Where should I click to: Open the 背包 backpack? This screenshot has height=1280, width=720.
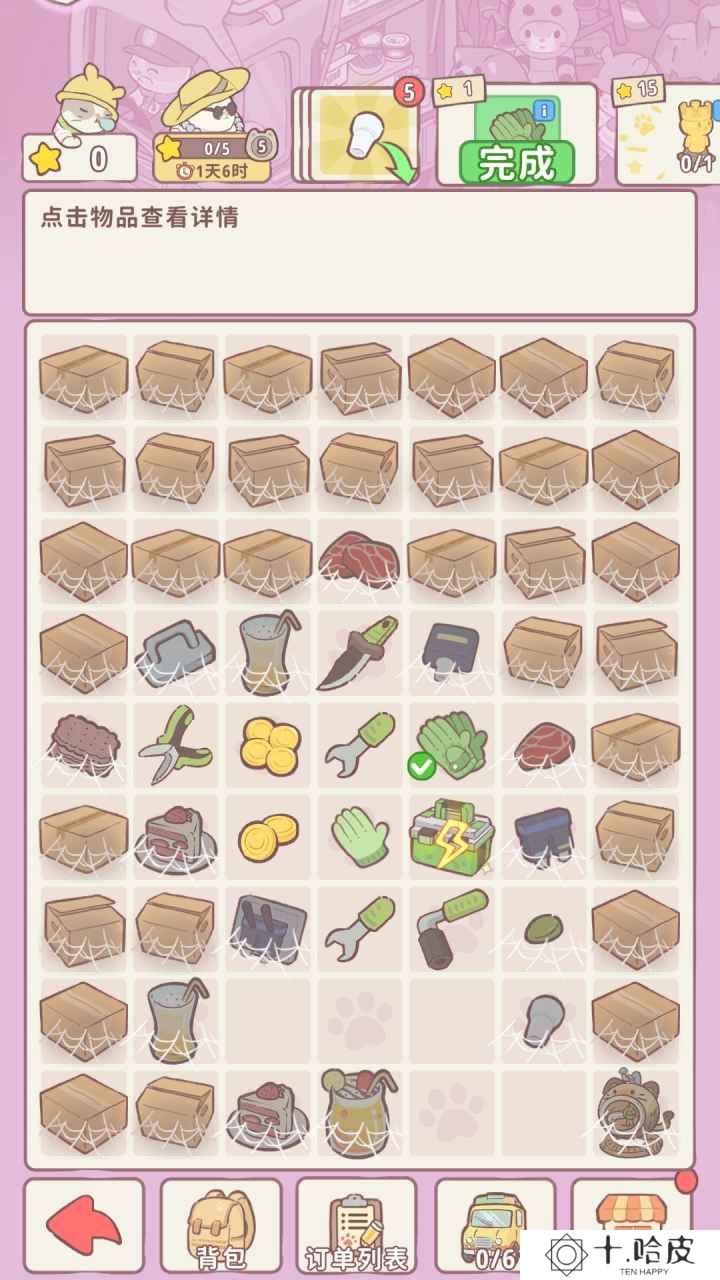click(x=221, y=1229)
